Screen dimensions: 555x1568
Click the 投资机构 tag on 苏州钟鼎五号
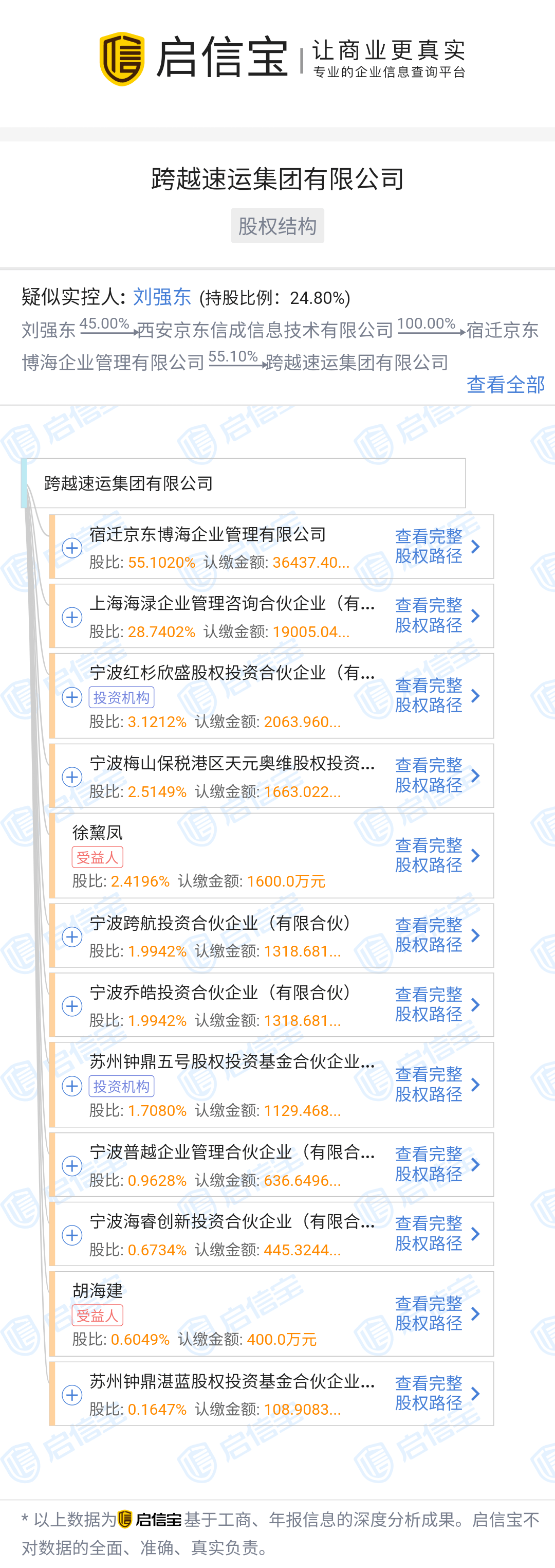(122, 1086)
